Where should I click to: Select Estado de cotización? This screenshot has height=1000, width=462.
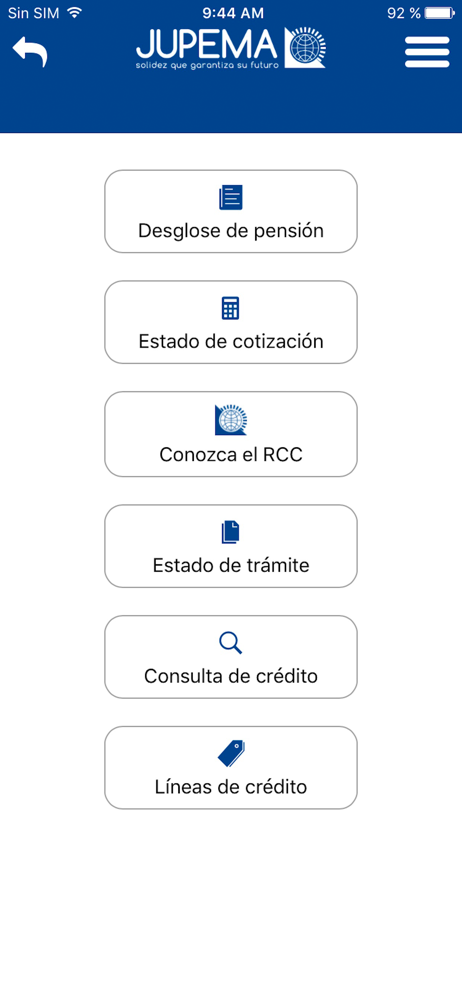pos(231,322)
